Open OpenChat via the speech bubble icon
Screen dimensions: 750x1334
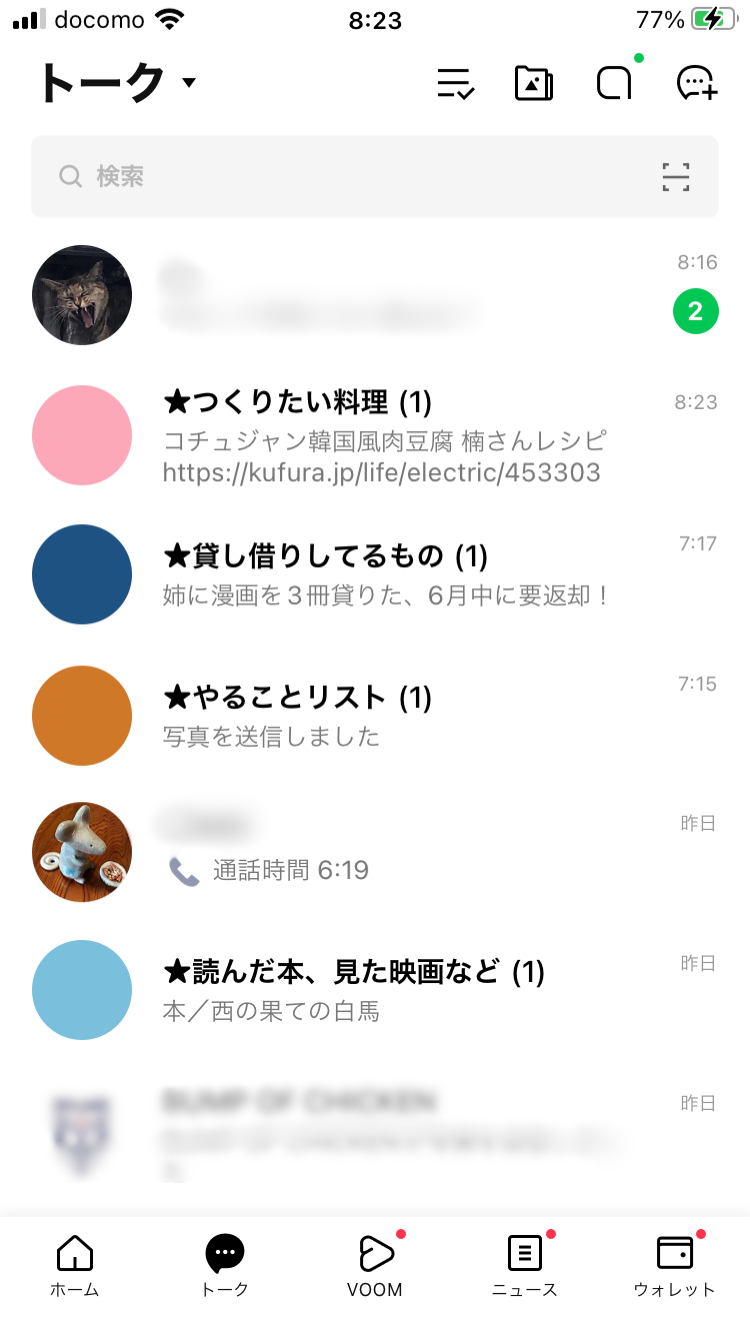(x=613, y=84)
